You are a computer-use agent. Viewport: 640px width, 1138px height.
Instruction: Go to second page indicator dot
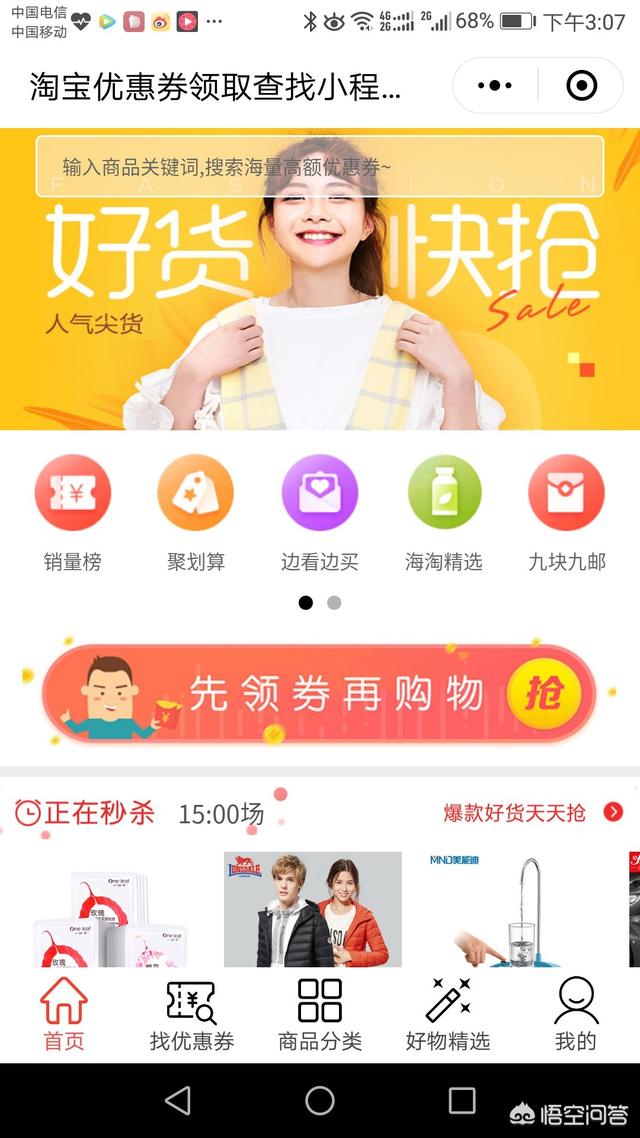pos(334,603)
